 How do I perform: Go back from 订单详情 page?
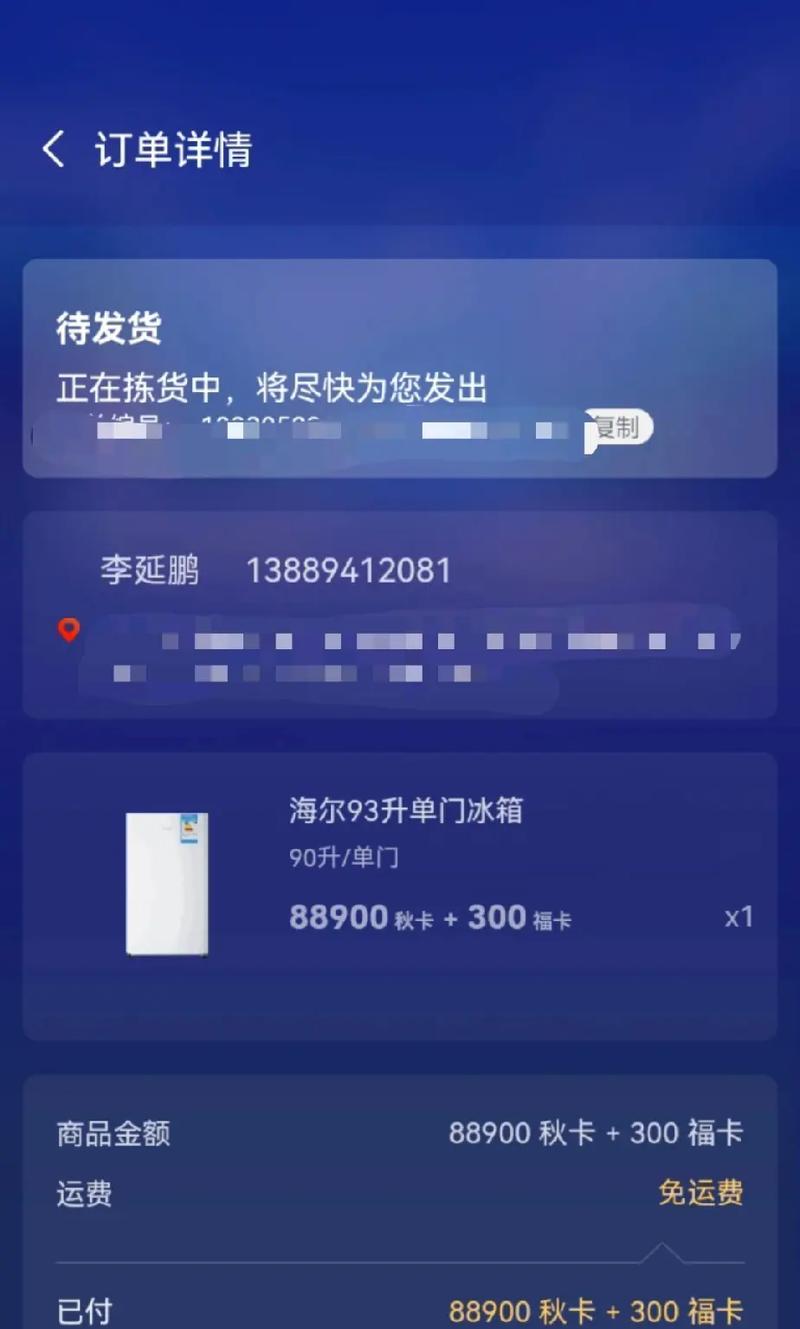[x=54, y=150]
